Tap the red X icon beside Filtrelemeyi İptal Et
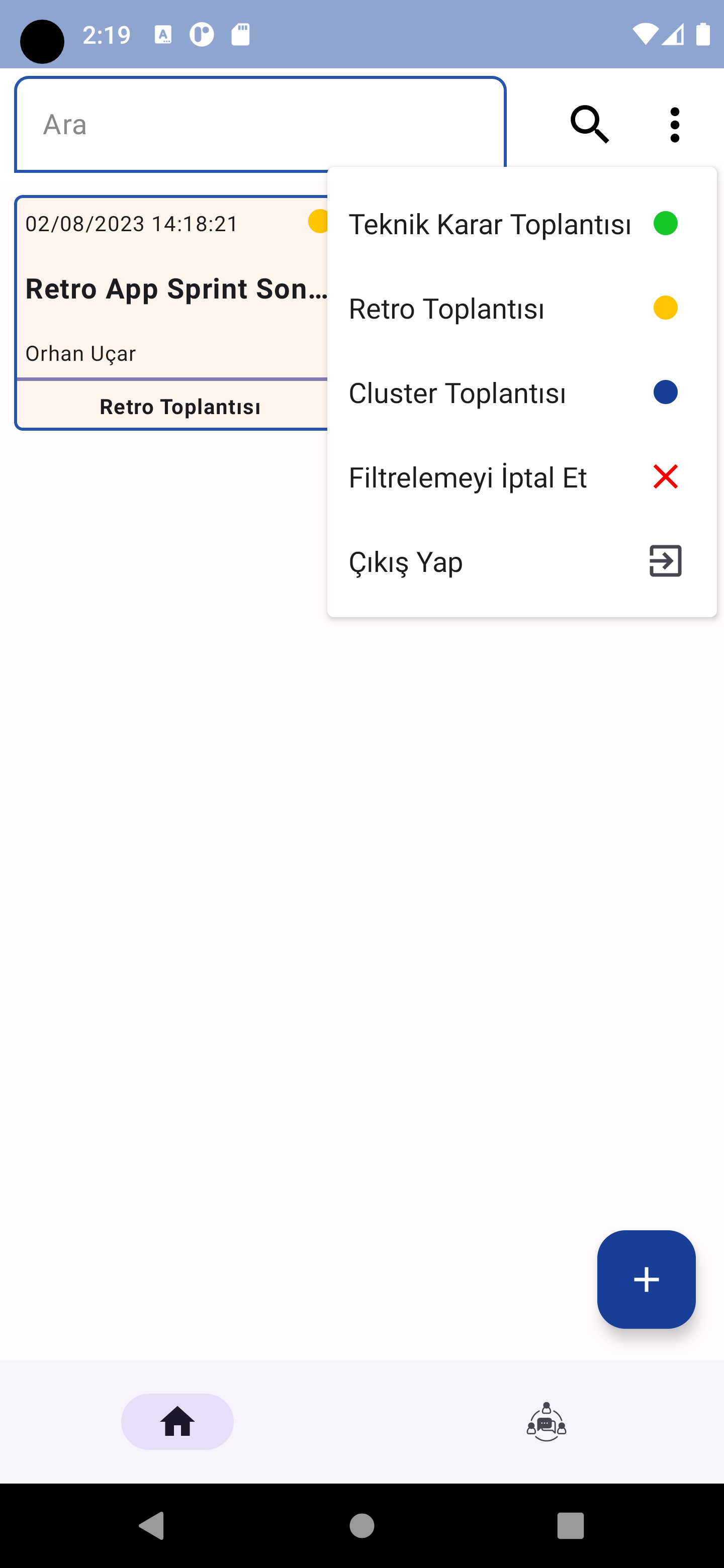 666,476
